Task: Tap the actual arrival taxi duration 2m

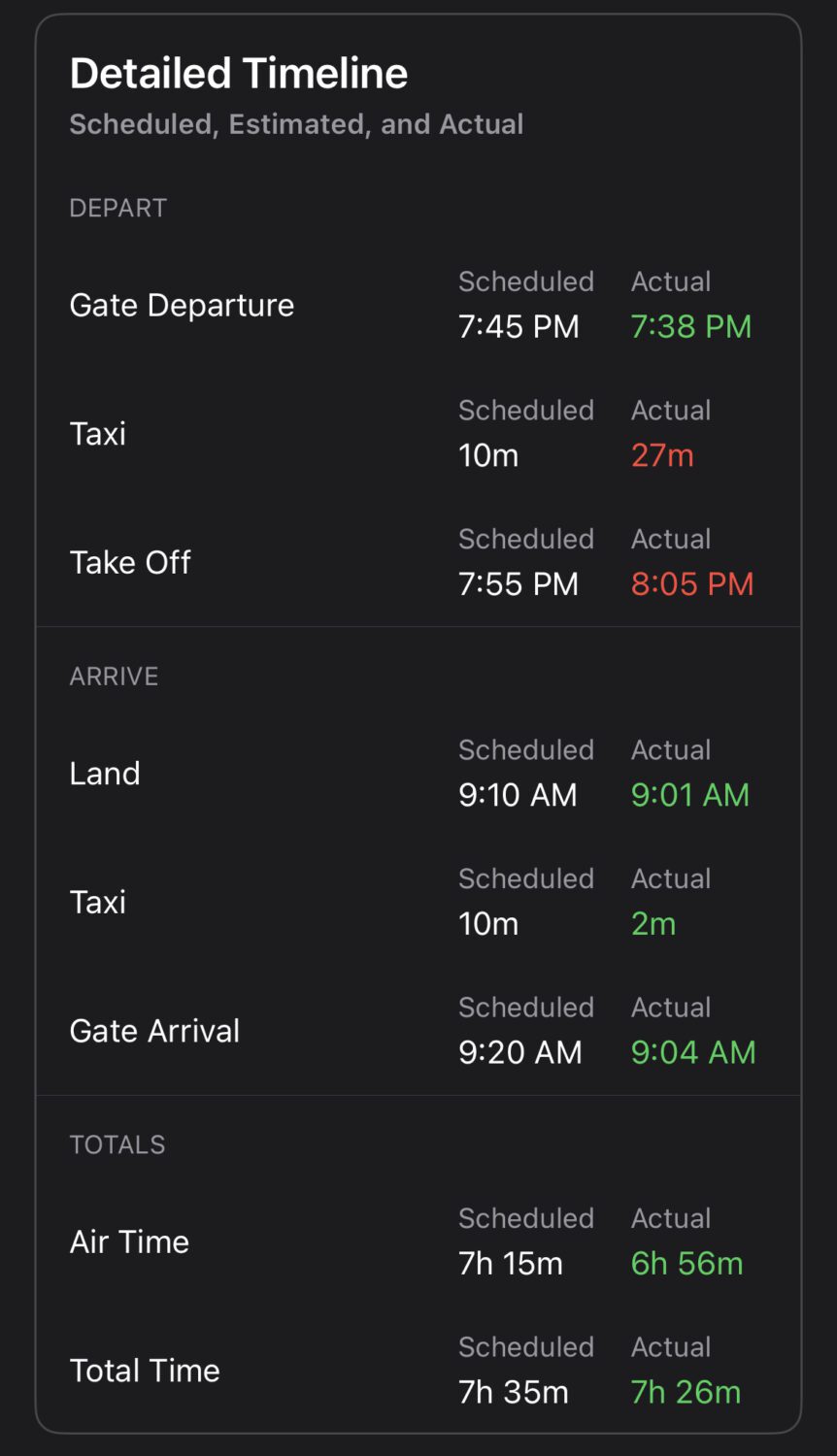Action: coord(653,924)
